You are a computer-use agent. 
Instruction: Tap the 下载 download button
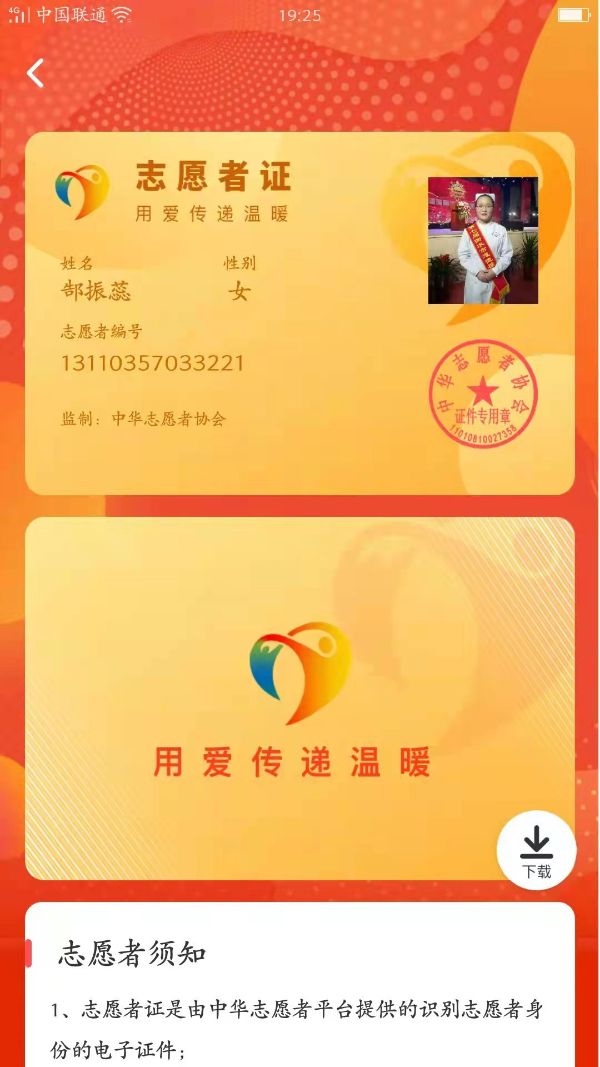click(536, 850)
